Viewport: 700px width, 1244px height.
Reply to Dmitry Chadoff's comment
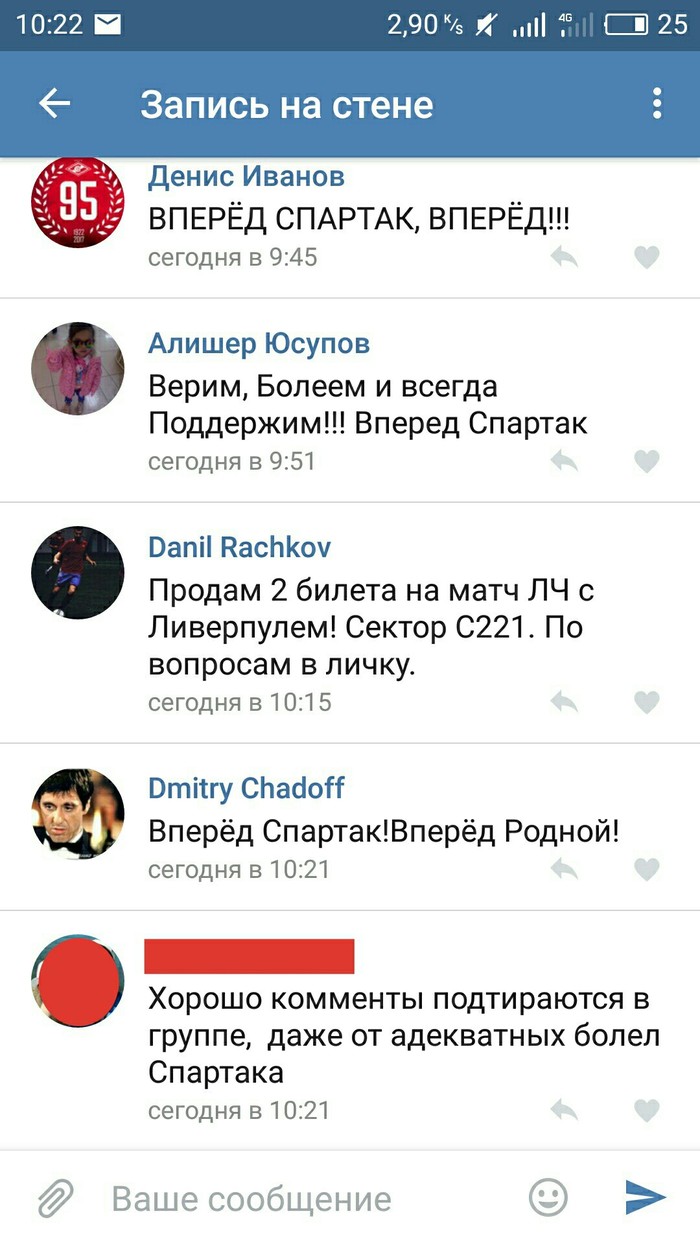pos(564,869)
